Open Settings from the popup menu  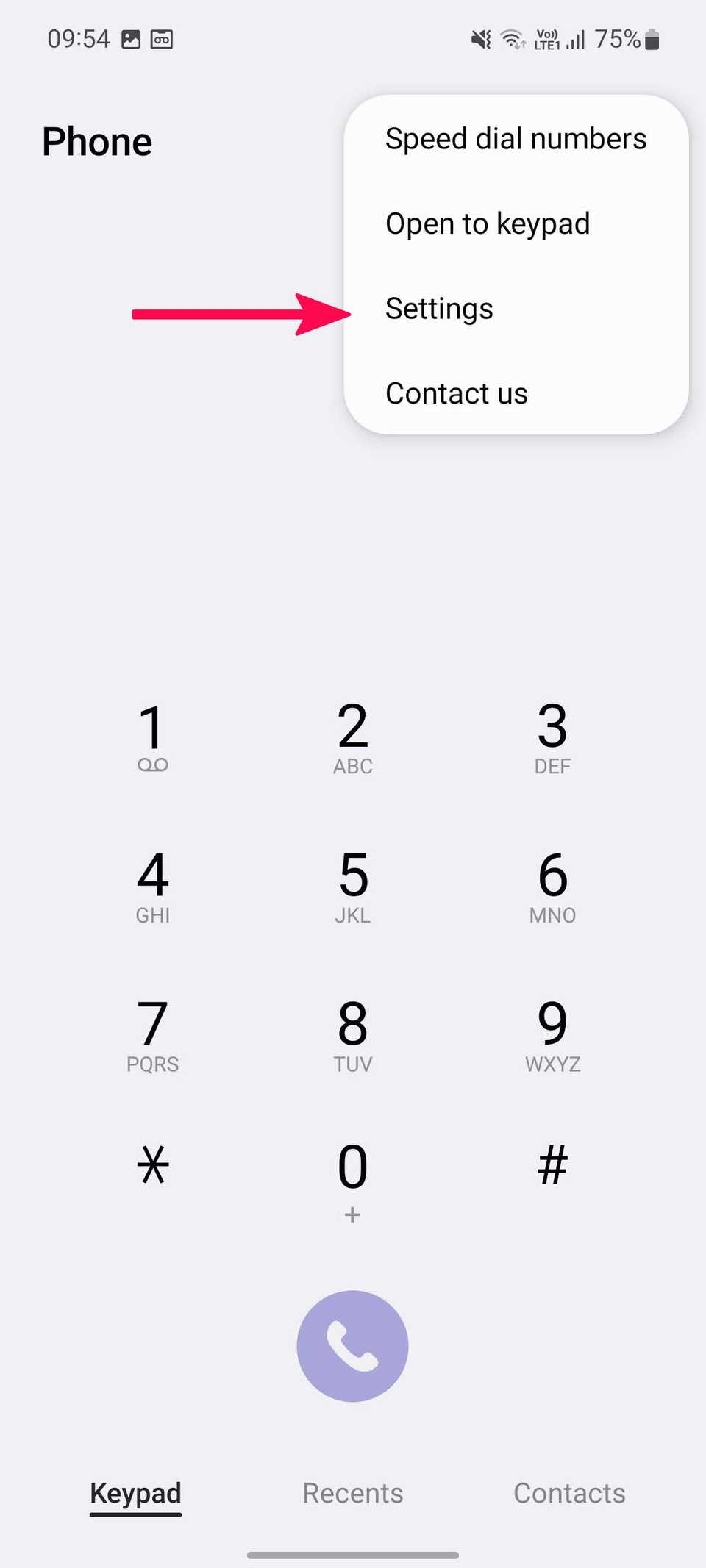coord(439,309)
